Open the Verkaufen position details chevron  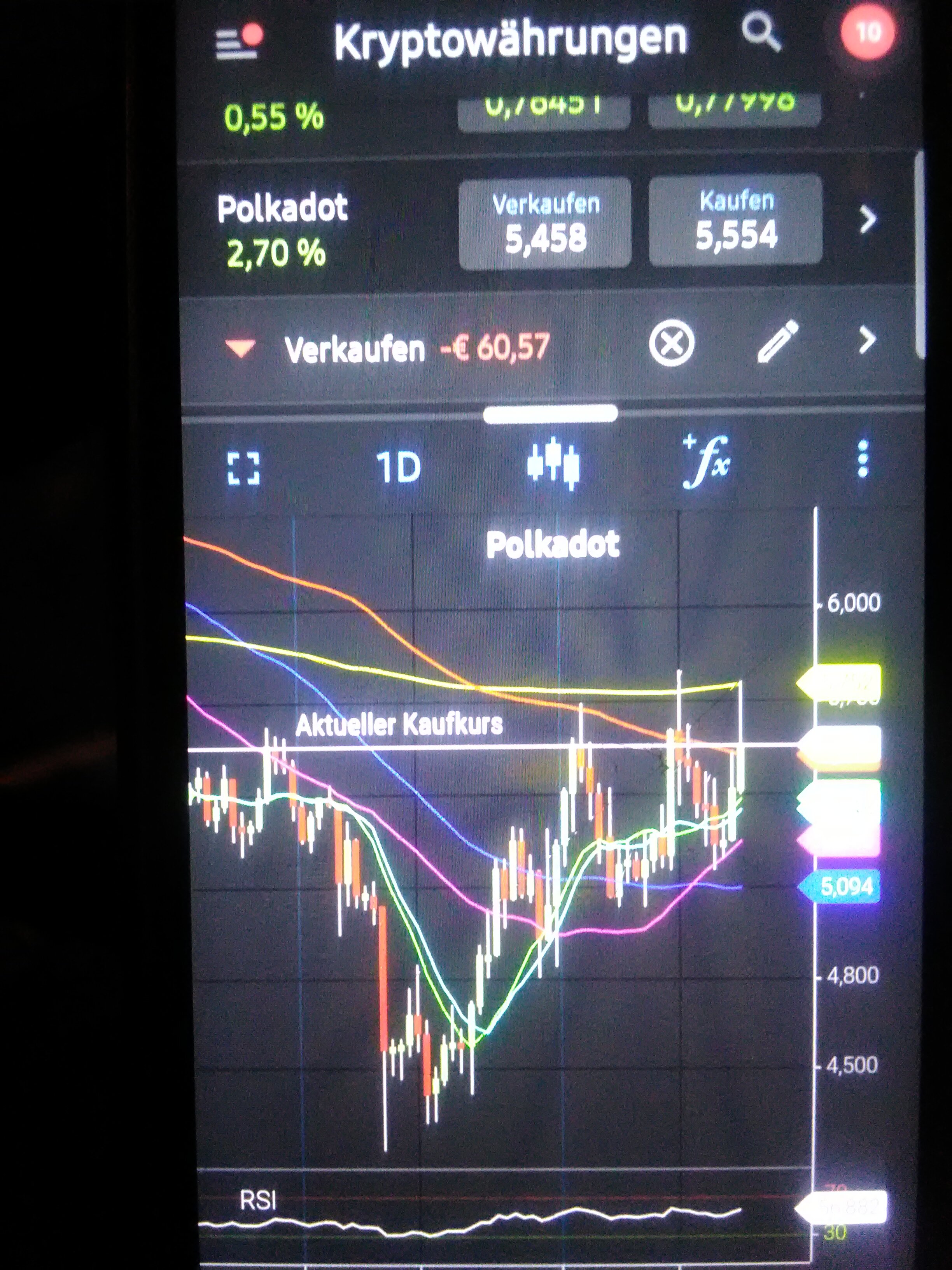(867, 340)
